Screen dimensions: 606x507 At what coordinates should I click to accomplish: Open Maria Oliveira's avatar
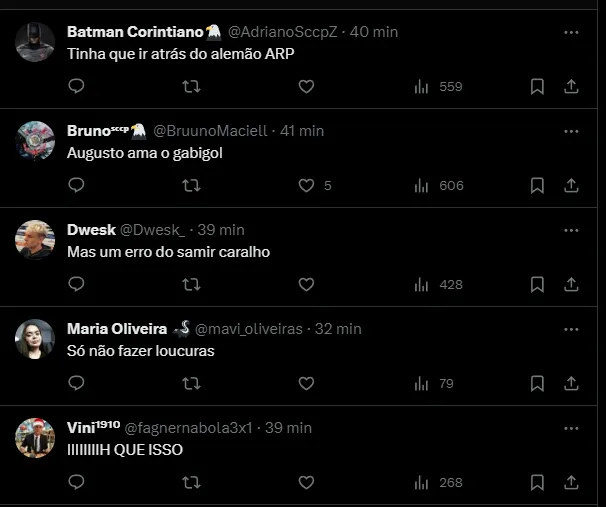[x=35, y=339]
